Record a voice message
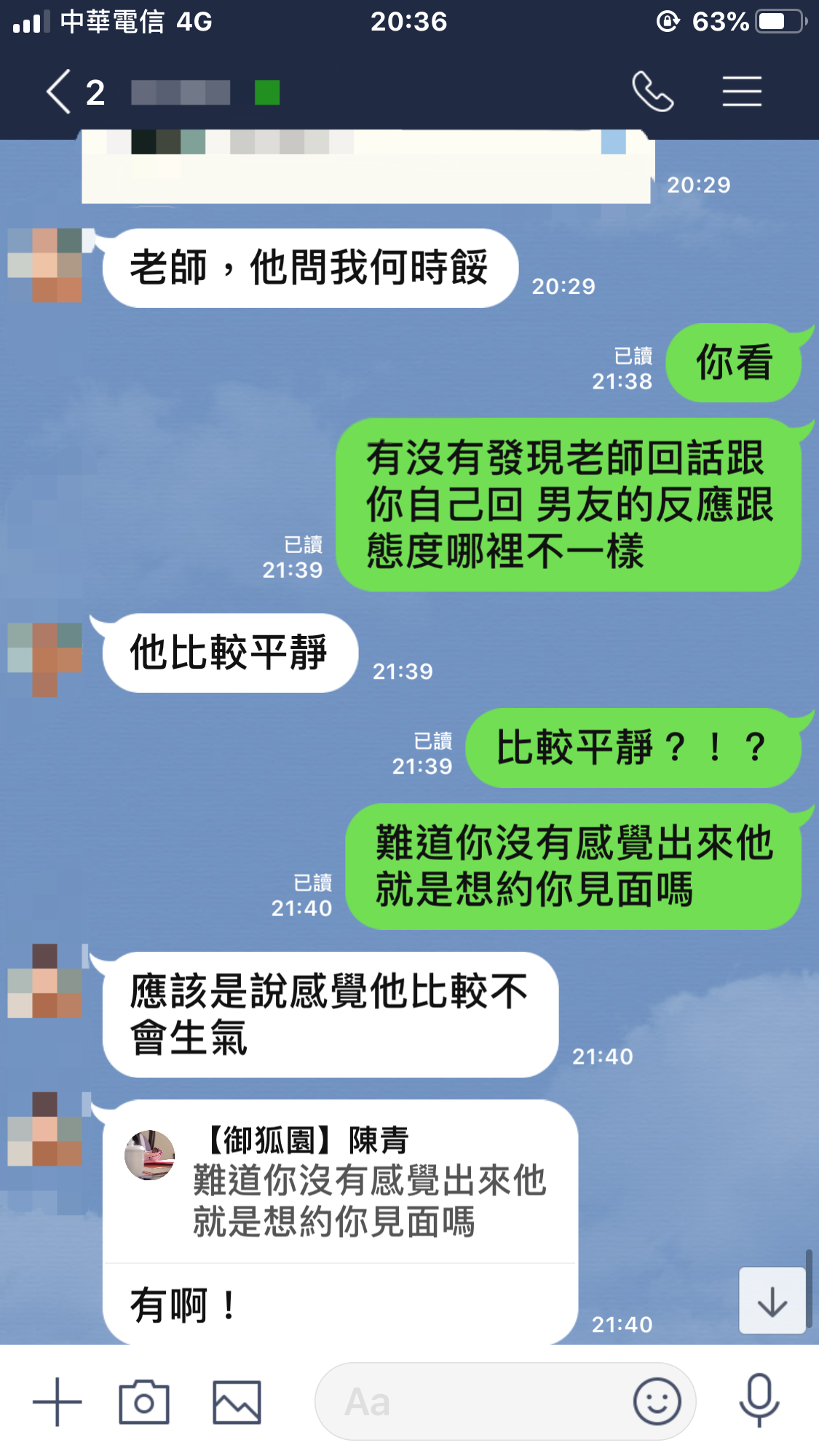This screenshot has height=1456, width=819. (x=759, y=1401)
